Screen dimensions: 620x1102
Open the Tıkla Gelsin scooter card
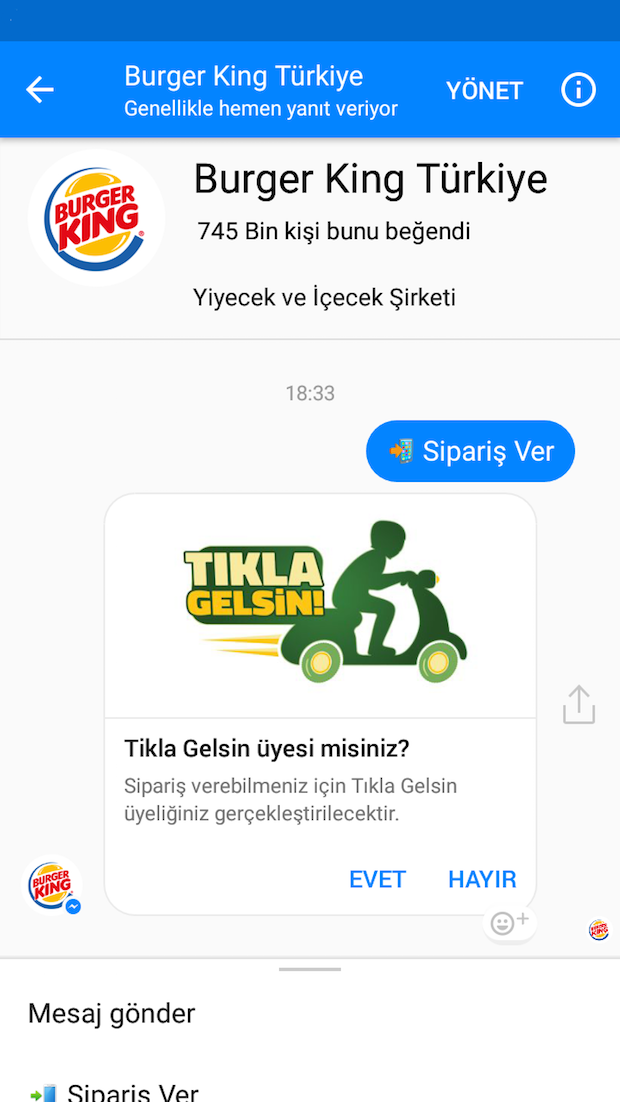pyautogui.click(x=321, y=606)
